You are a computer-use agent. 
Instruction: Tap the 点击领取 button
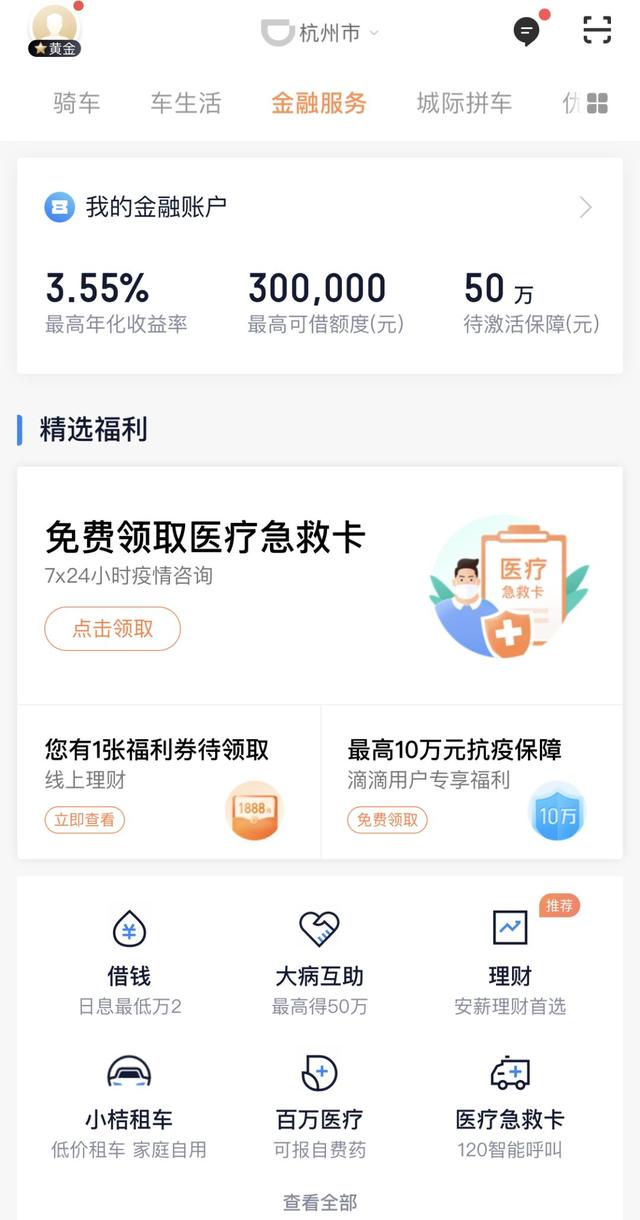coord(112,629)
